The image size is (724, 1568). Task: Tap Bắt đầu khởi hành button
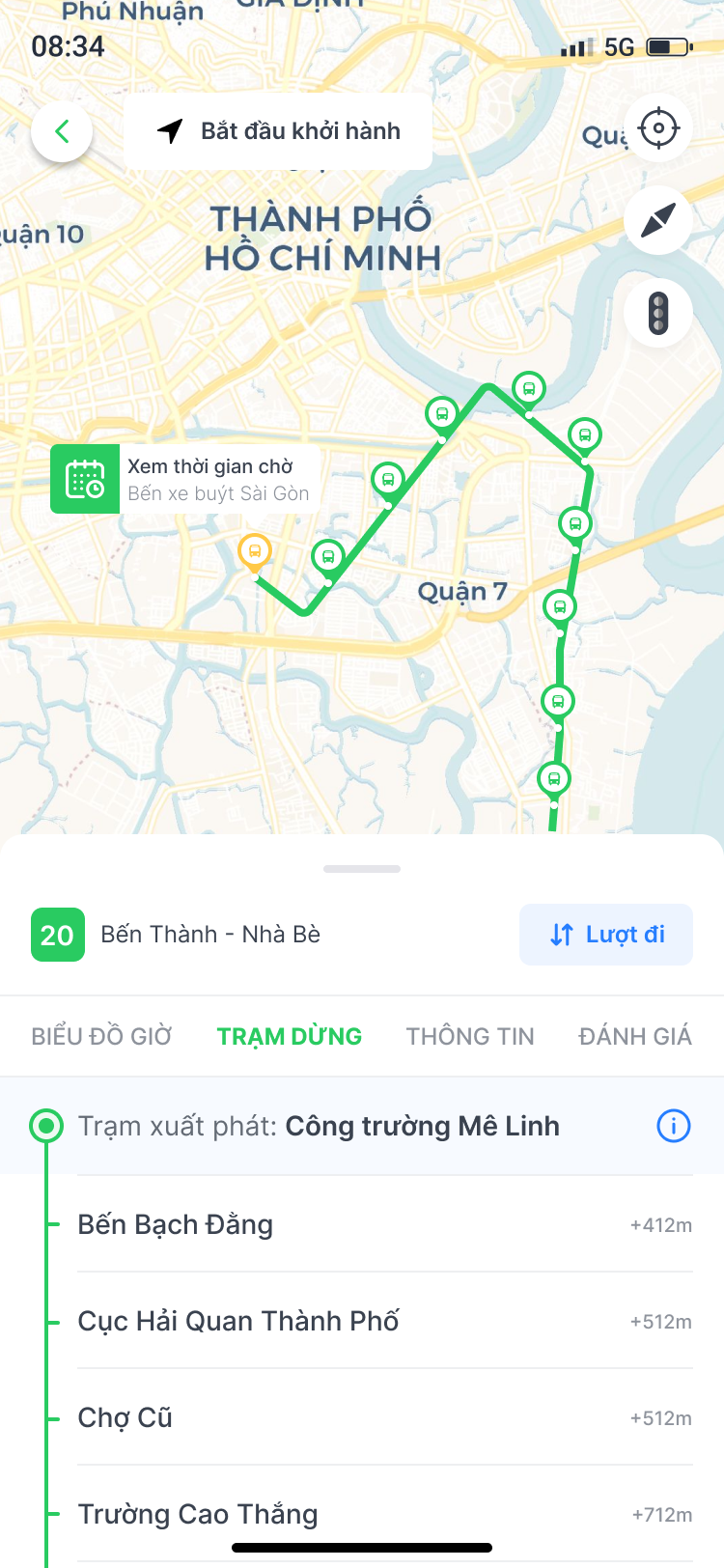coord(278,131)
